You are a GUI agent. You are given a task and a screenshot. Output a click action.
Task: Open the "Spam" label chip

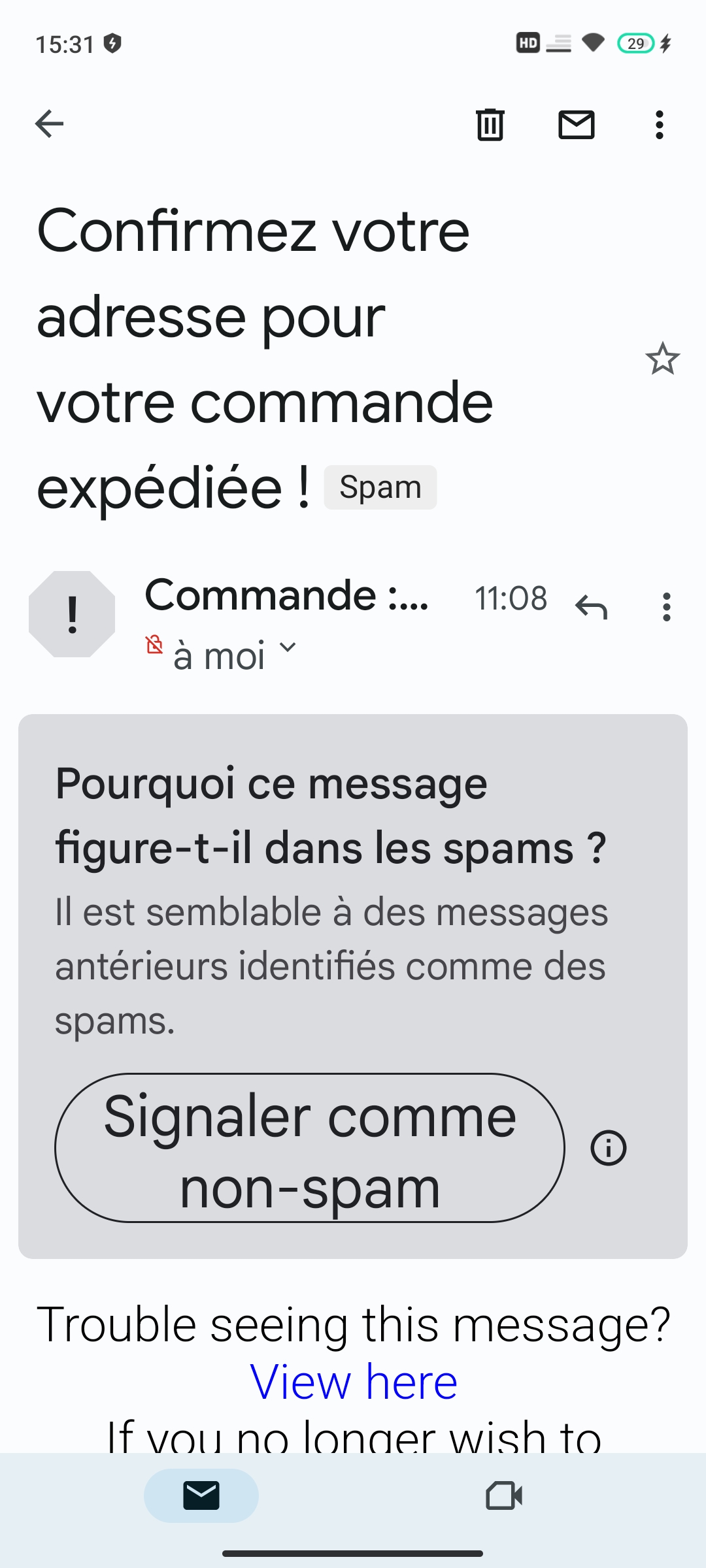point(380,487)
